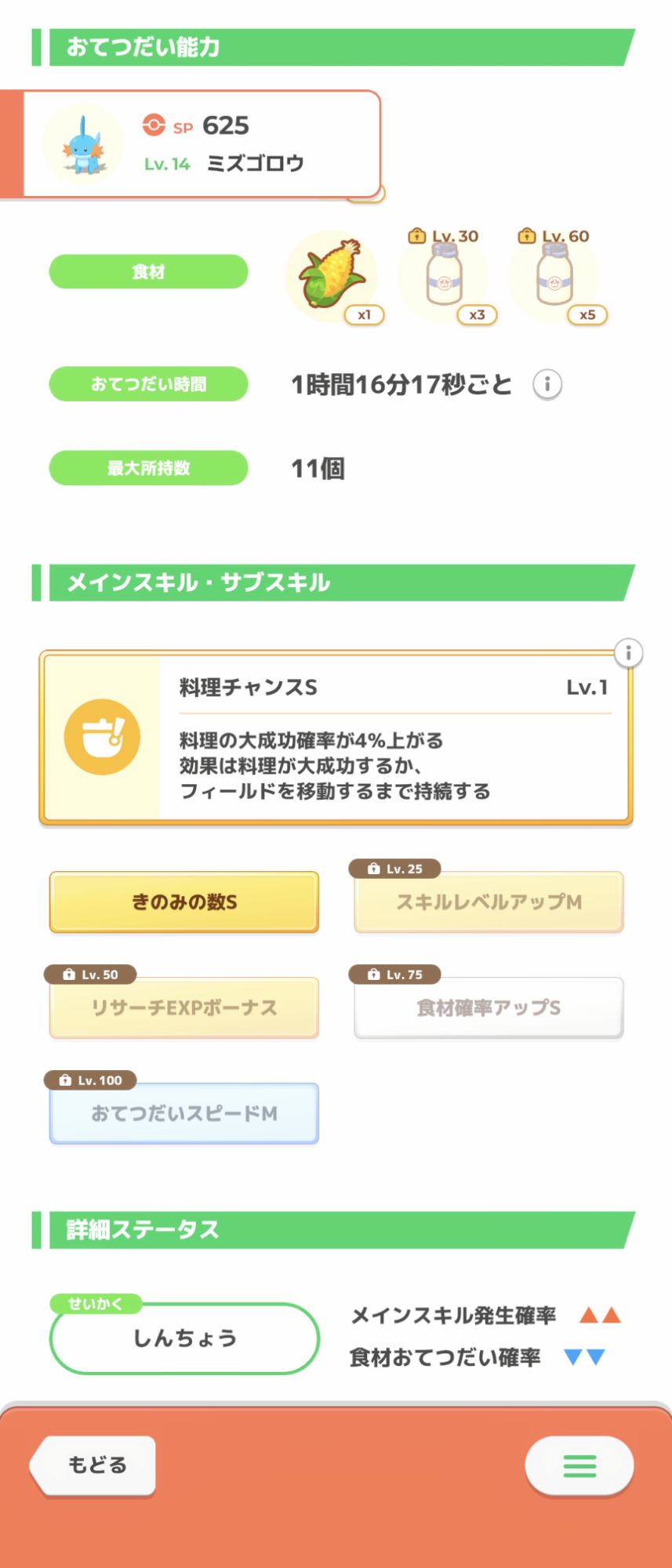The image size is (672, 1568).
Task: View locked スキルレベルアップM sub skill
Action: tap(489, 902)
